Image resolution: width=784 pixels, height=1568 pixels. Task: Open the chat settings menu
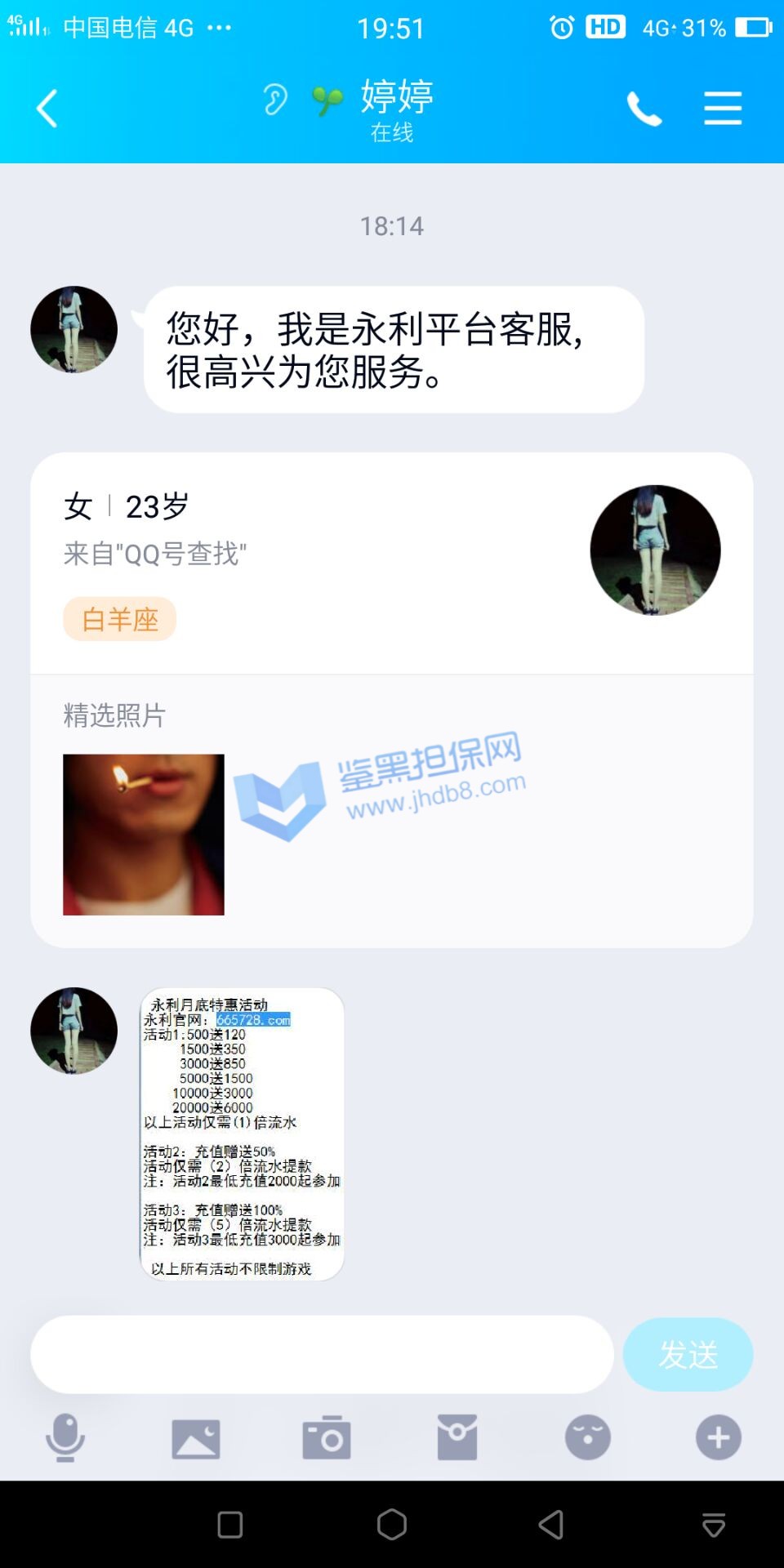pyautogui.click(x=723, y=109)
